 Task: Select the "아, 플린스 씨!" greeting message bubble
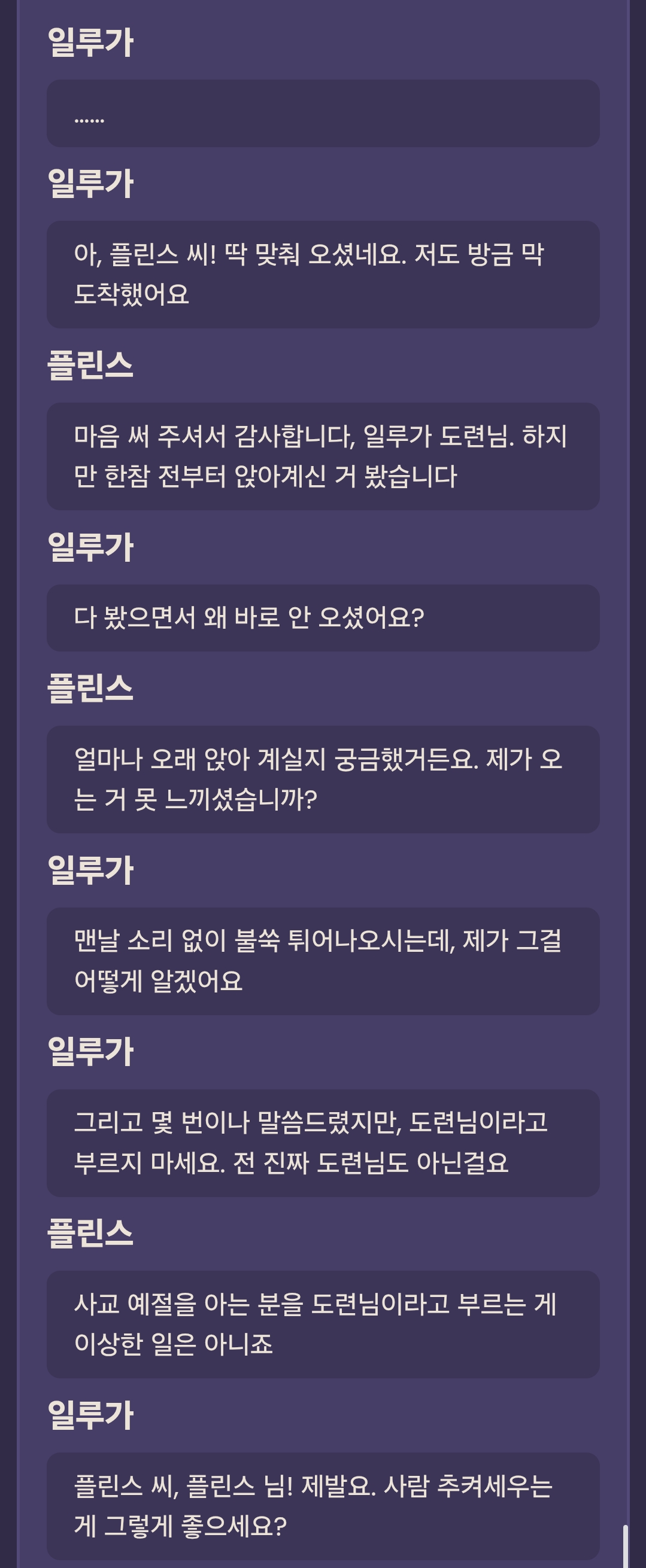[x=323, y=274]
